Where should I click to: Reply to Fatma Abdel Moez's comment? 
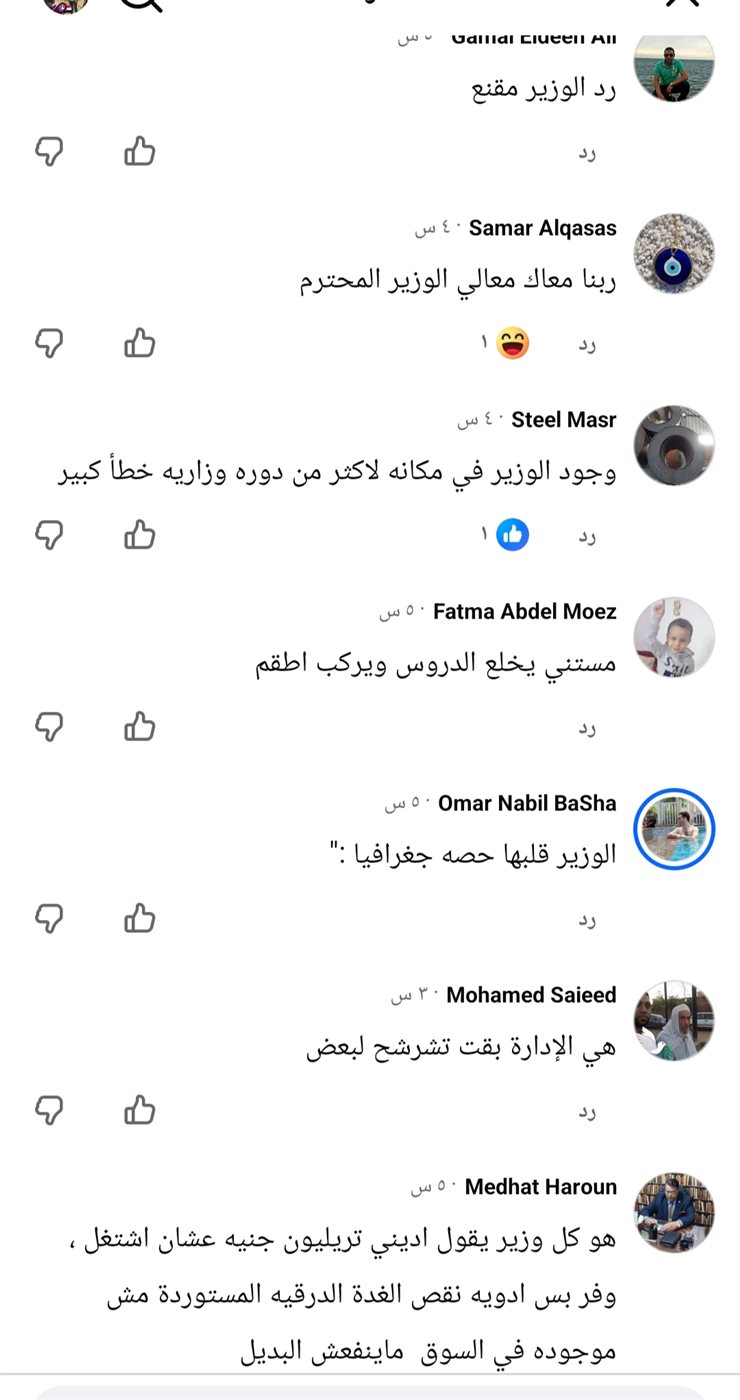click(587, 728)
